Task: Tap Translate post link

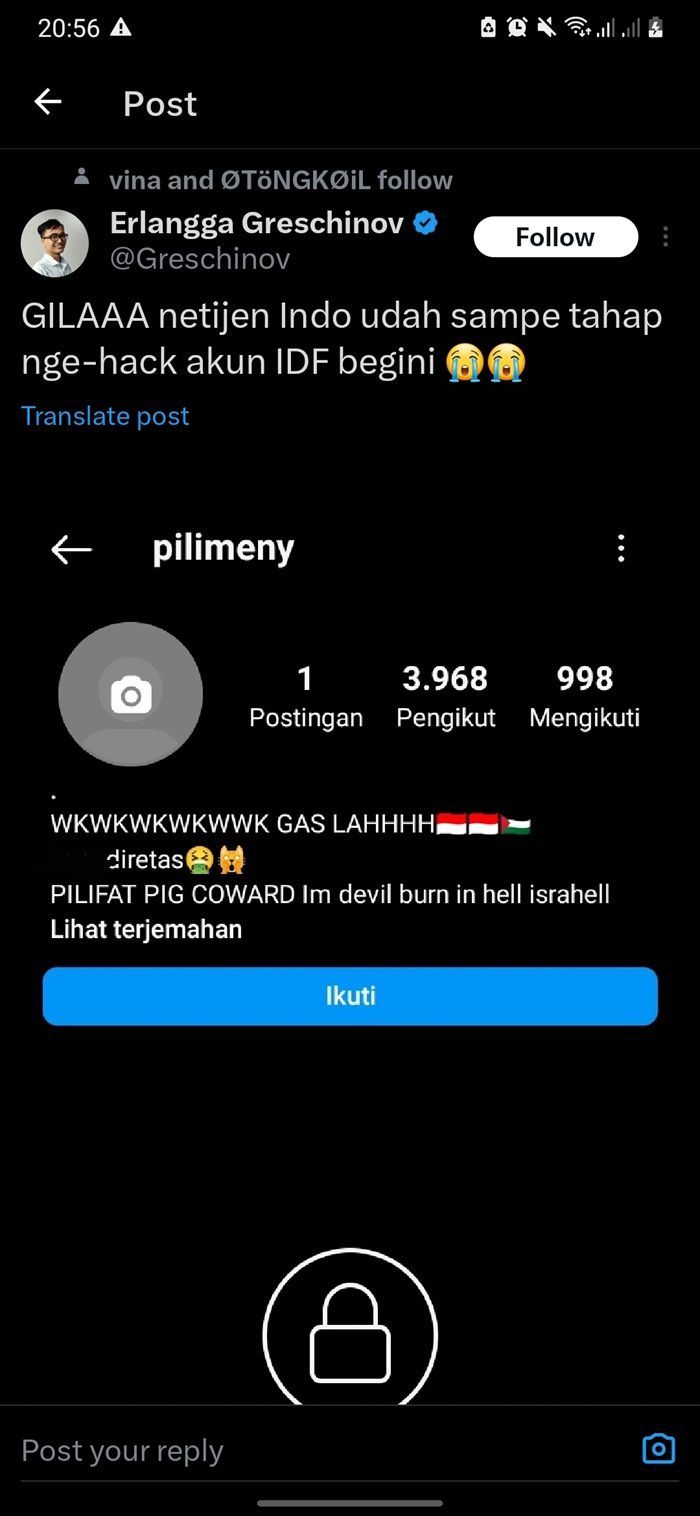Action: (x=105, y=416)
